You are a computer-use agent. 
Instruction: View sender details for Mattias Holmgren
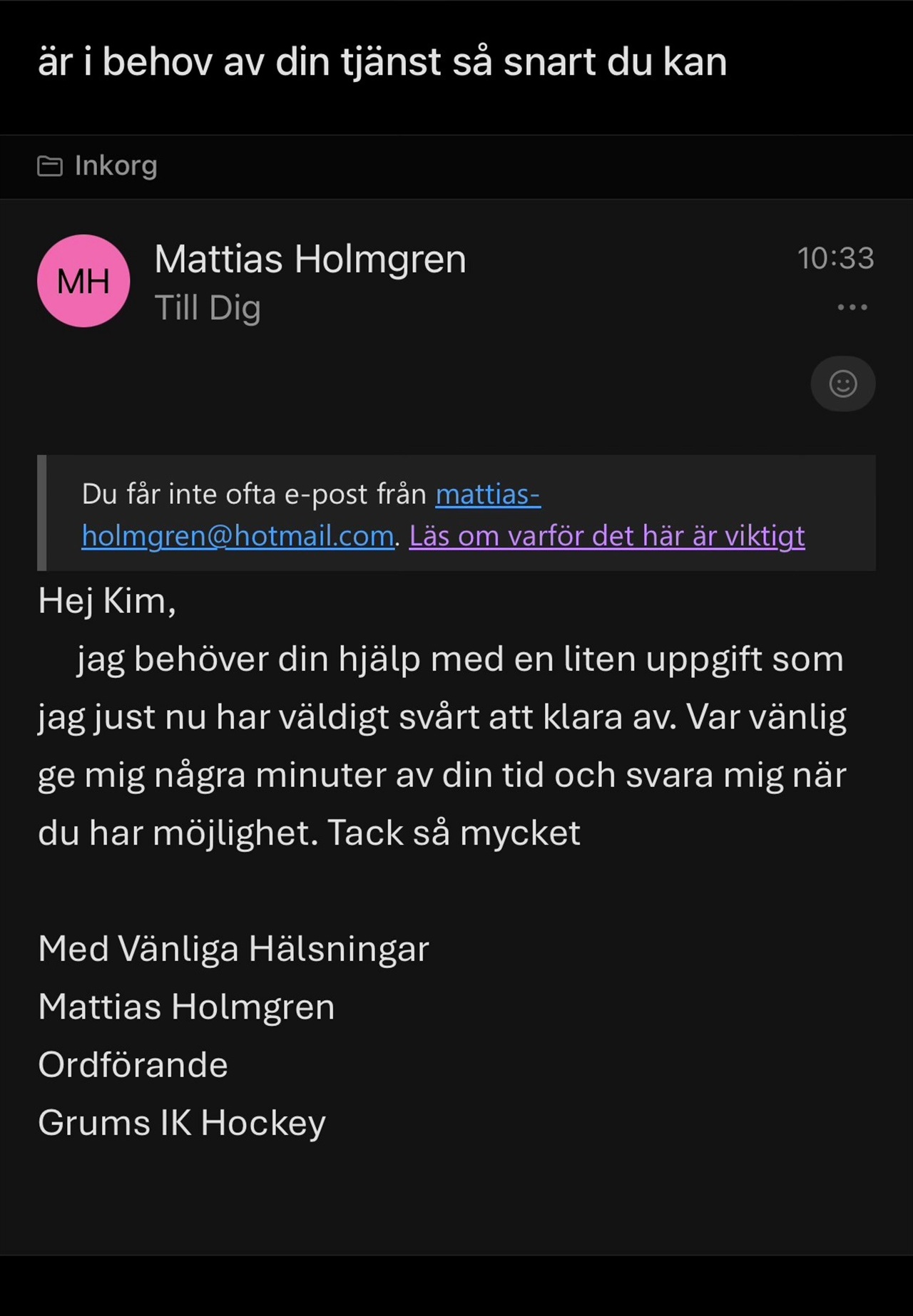pyautogui.click(x=310, y=259)
